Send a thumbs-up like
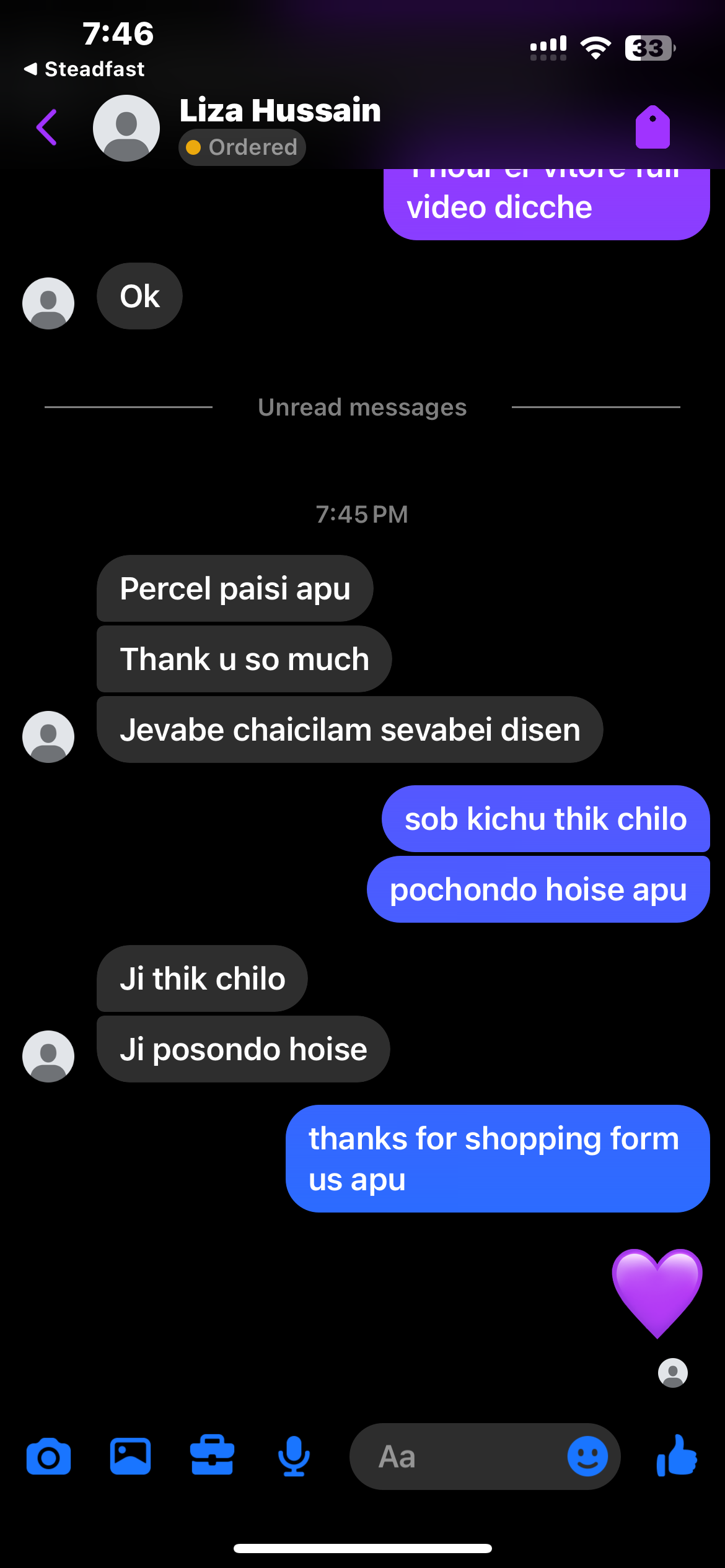 [x=677, y=1457]
